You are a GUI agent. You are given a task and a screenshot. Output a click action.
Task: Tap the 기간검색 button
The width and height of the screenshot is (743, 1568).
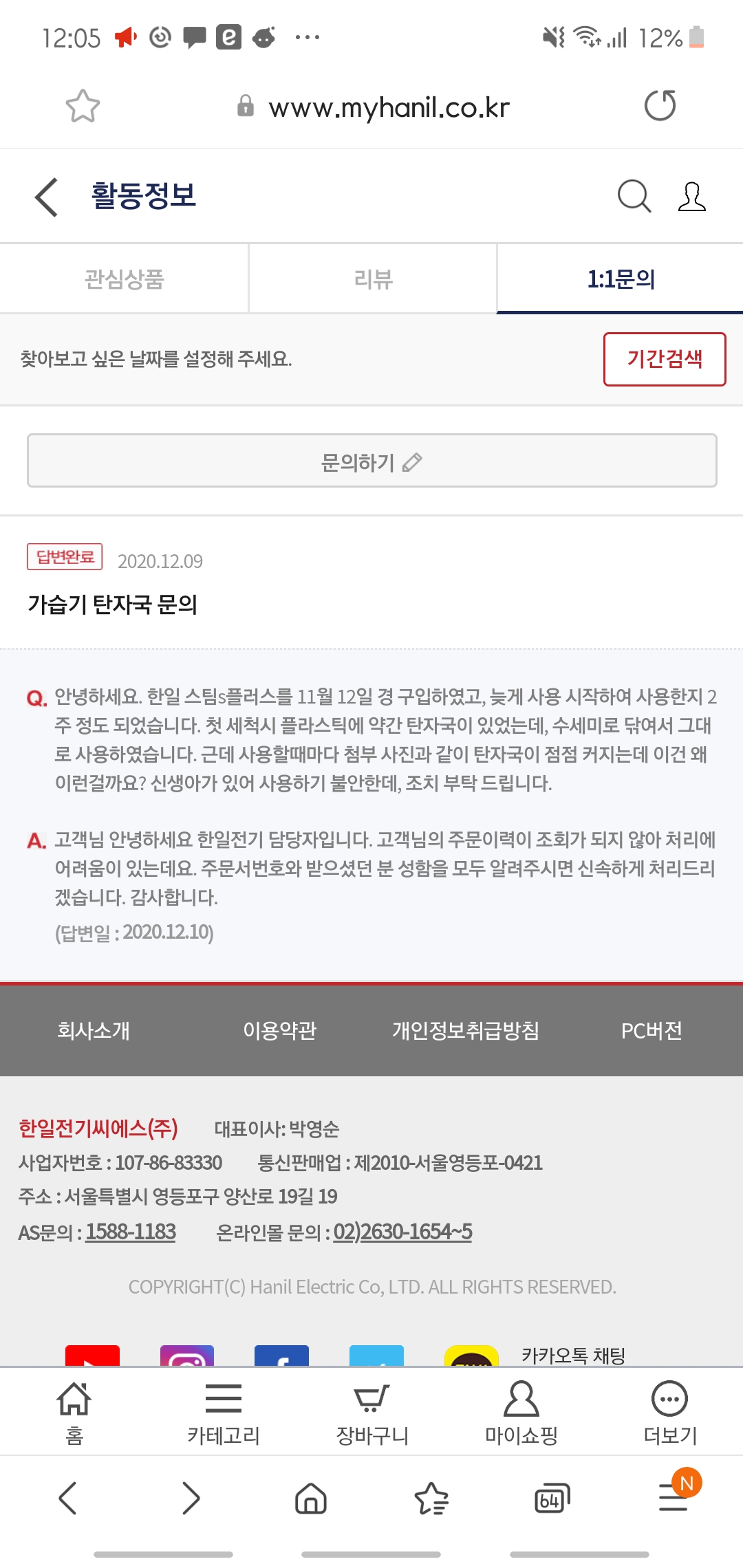tap(665, 359)
